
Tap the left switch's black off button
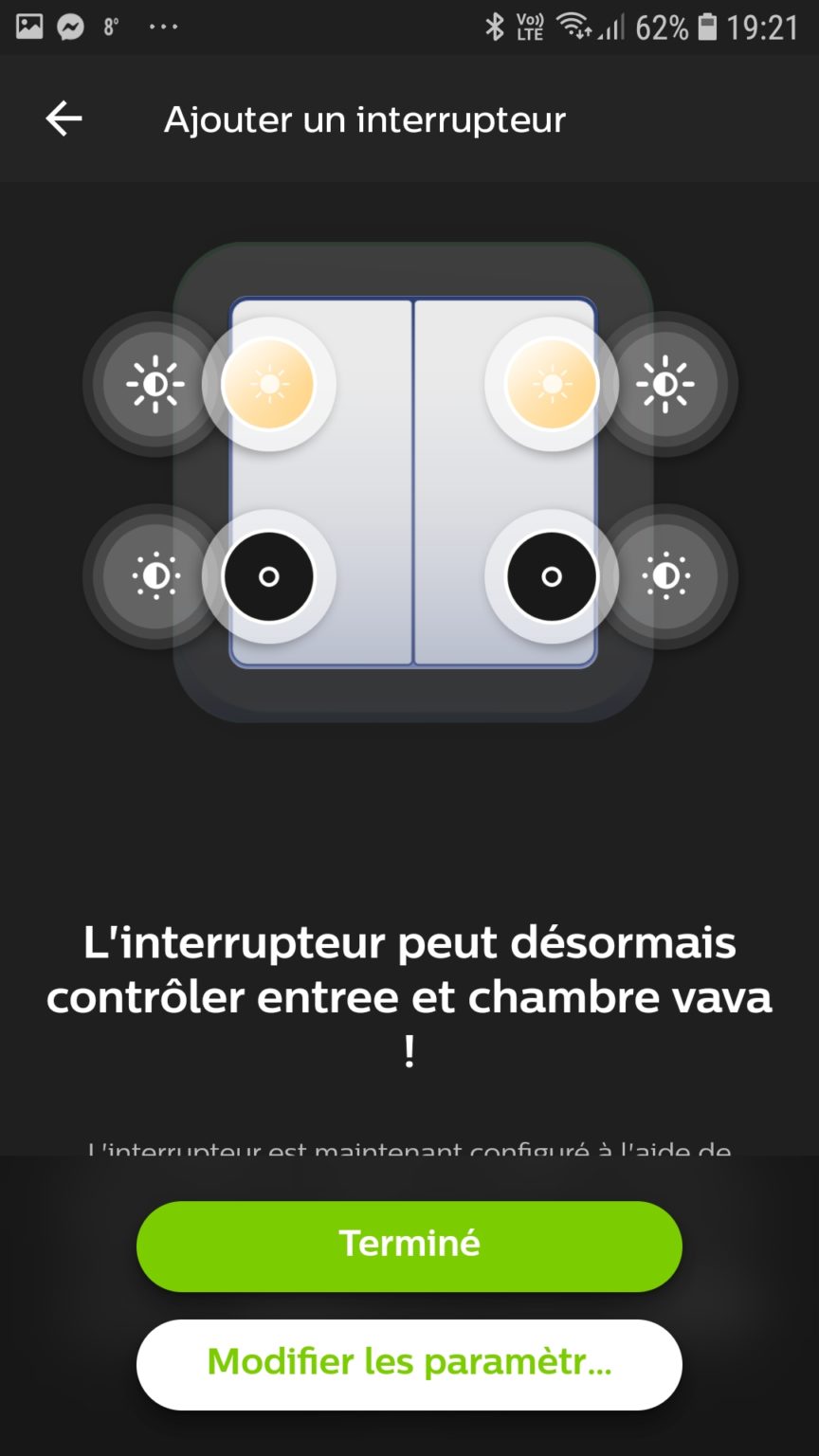pyautogui.click(x=269, y=577)
